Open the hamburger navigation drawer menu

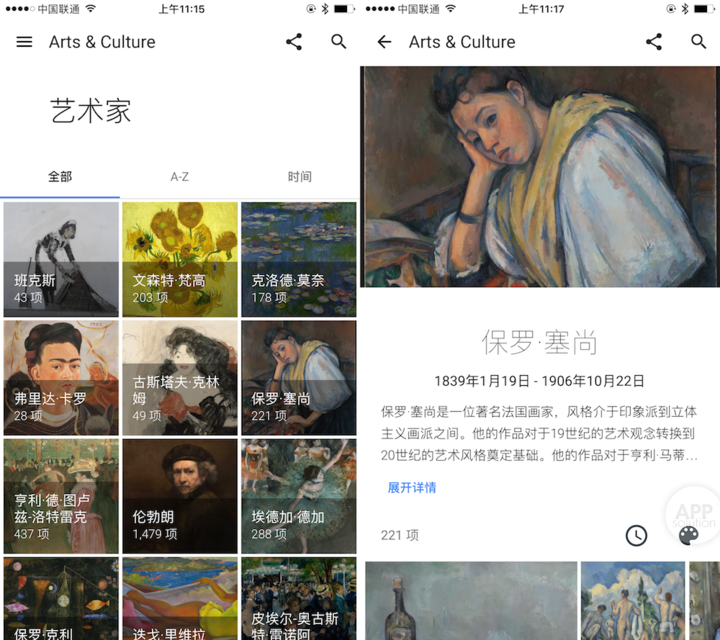25,42
